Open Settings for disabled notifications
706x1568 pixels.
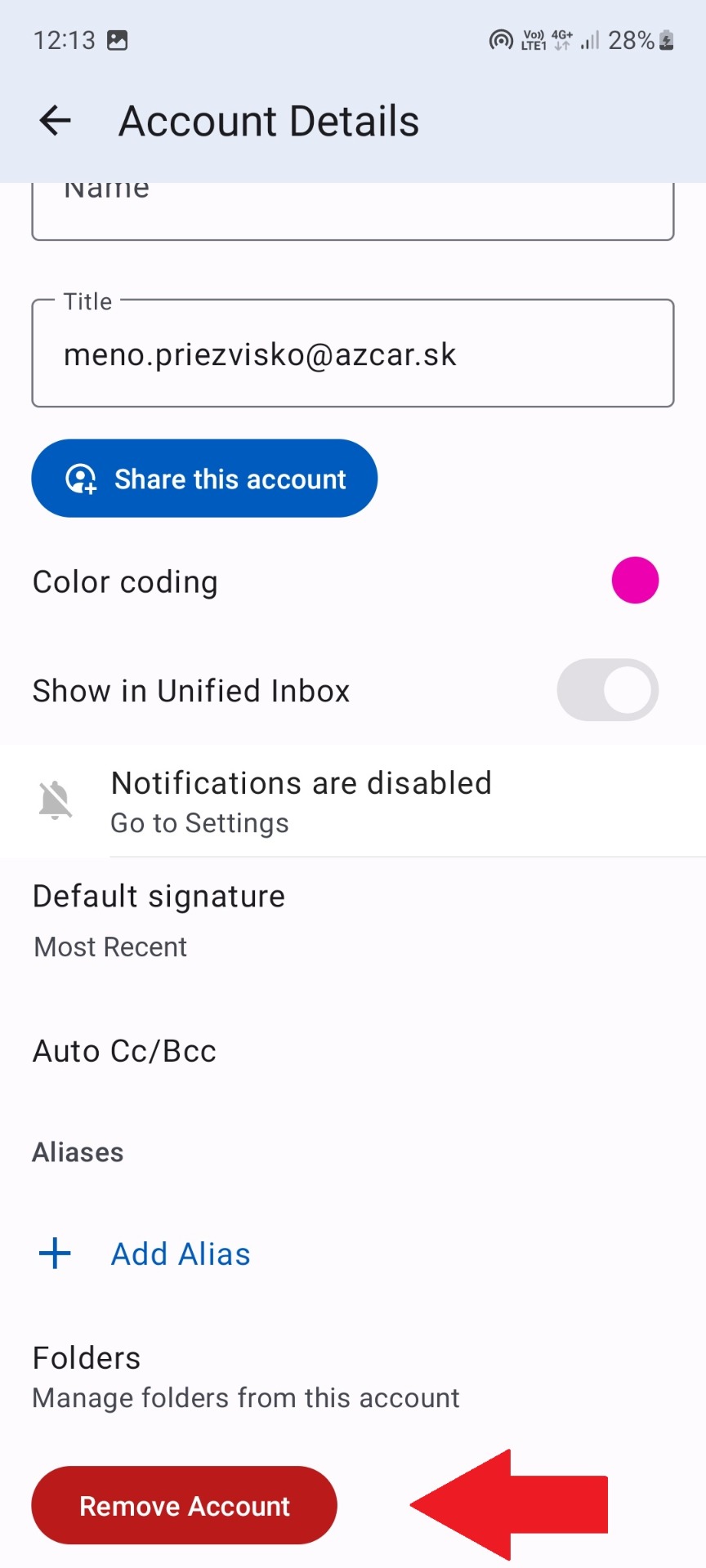click(353, 801)
